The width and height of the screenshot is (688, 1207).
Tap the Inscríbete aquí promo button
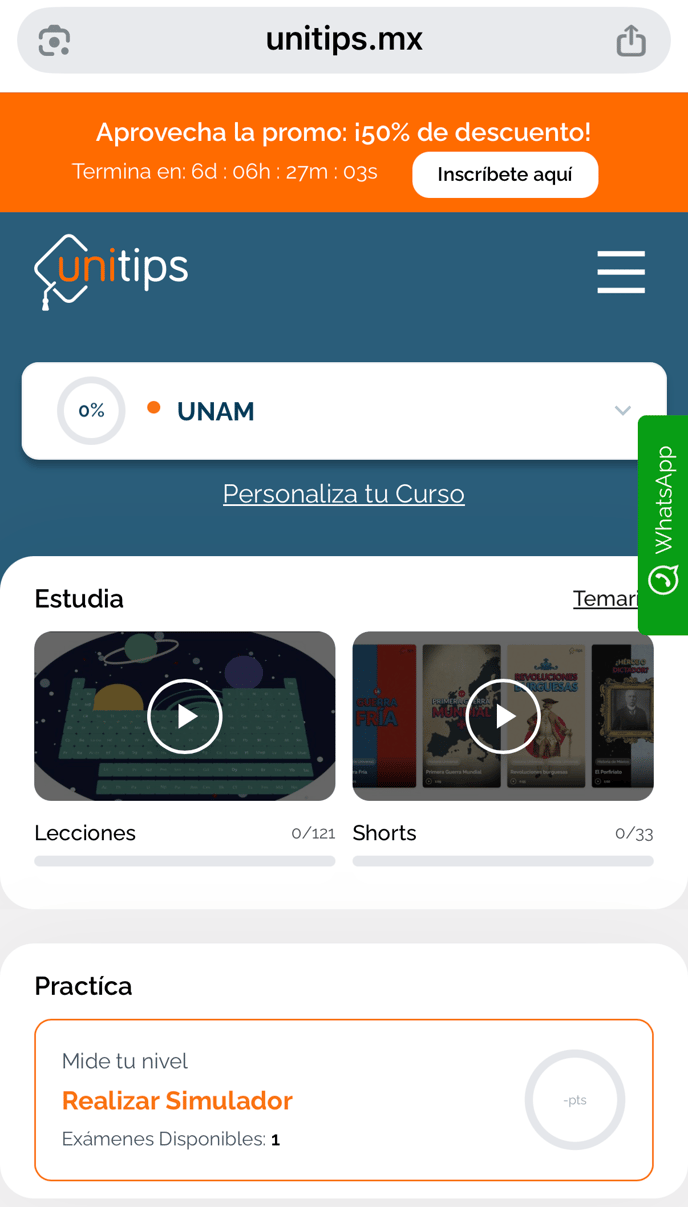tap(505, 175)
